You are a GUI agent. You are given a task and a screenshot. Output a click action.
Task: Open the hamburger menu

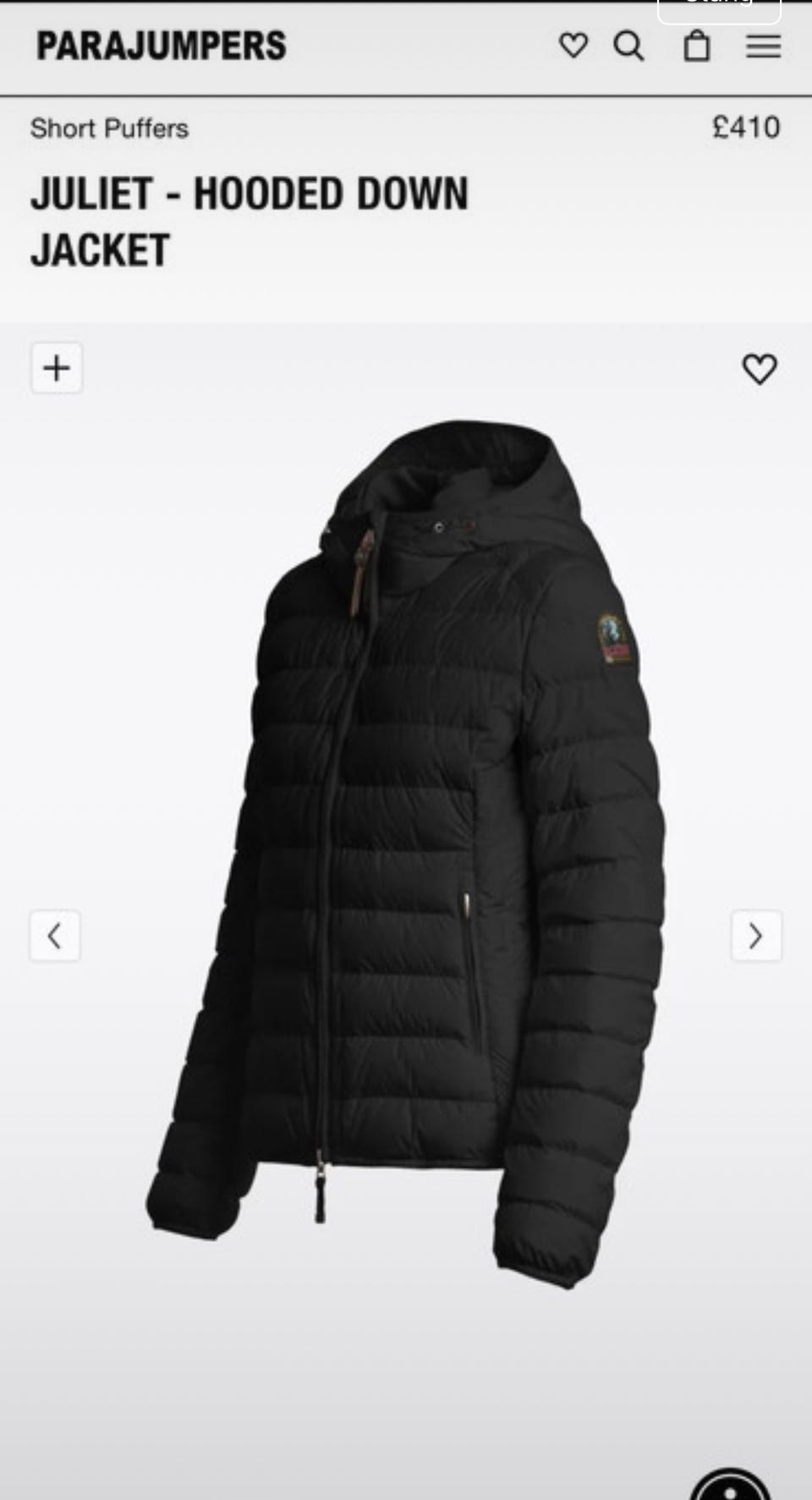[x=763, y=46]
